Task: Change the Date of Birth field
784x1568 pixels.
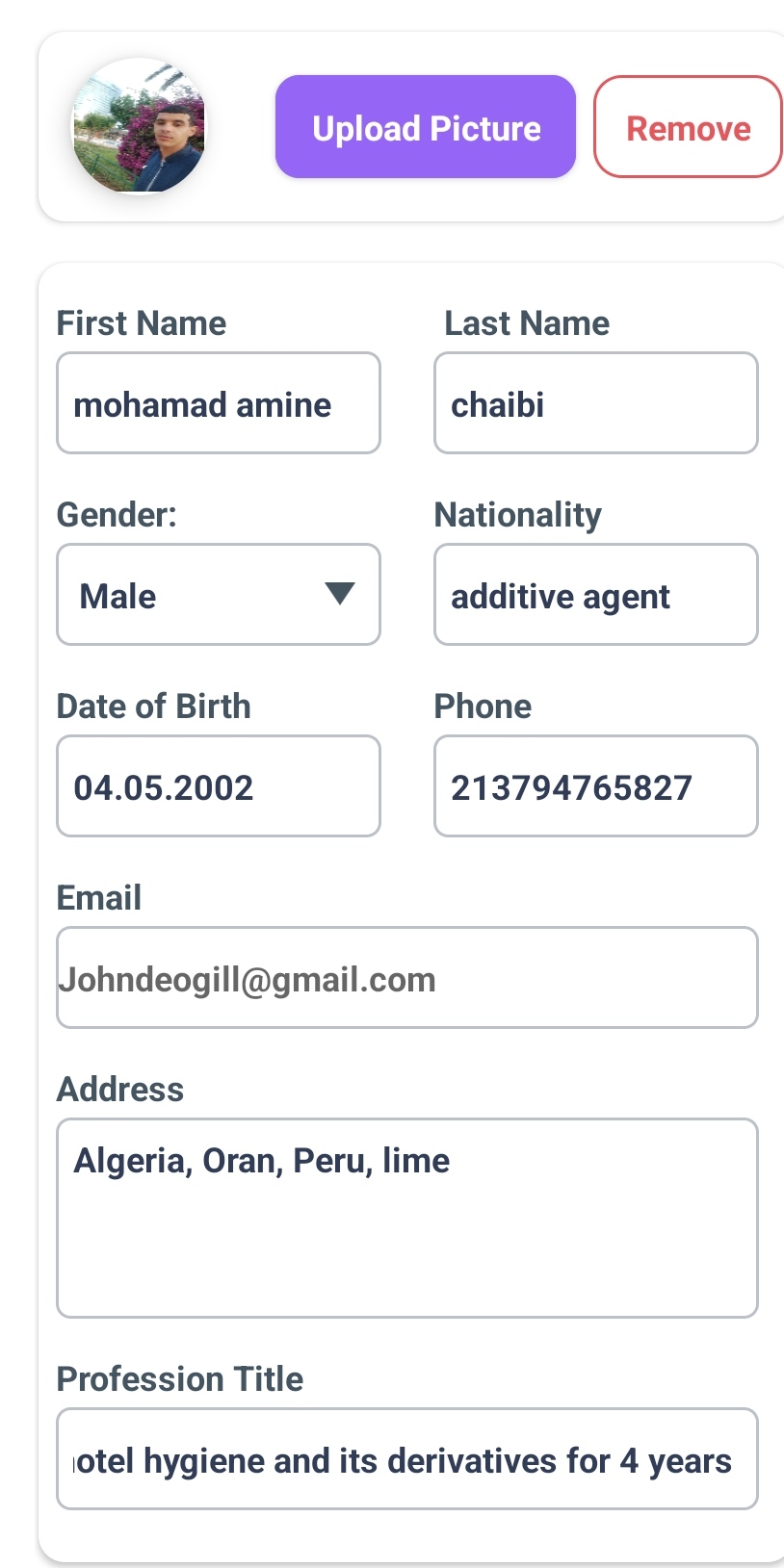Action: pos(219,786)
